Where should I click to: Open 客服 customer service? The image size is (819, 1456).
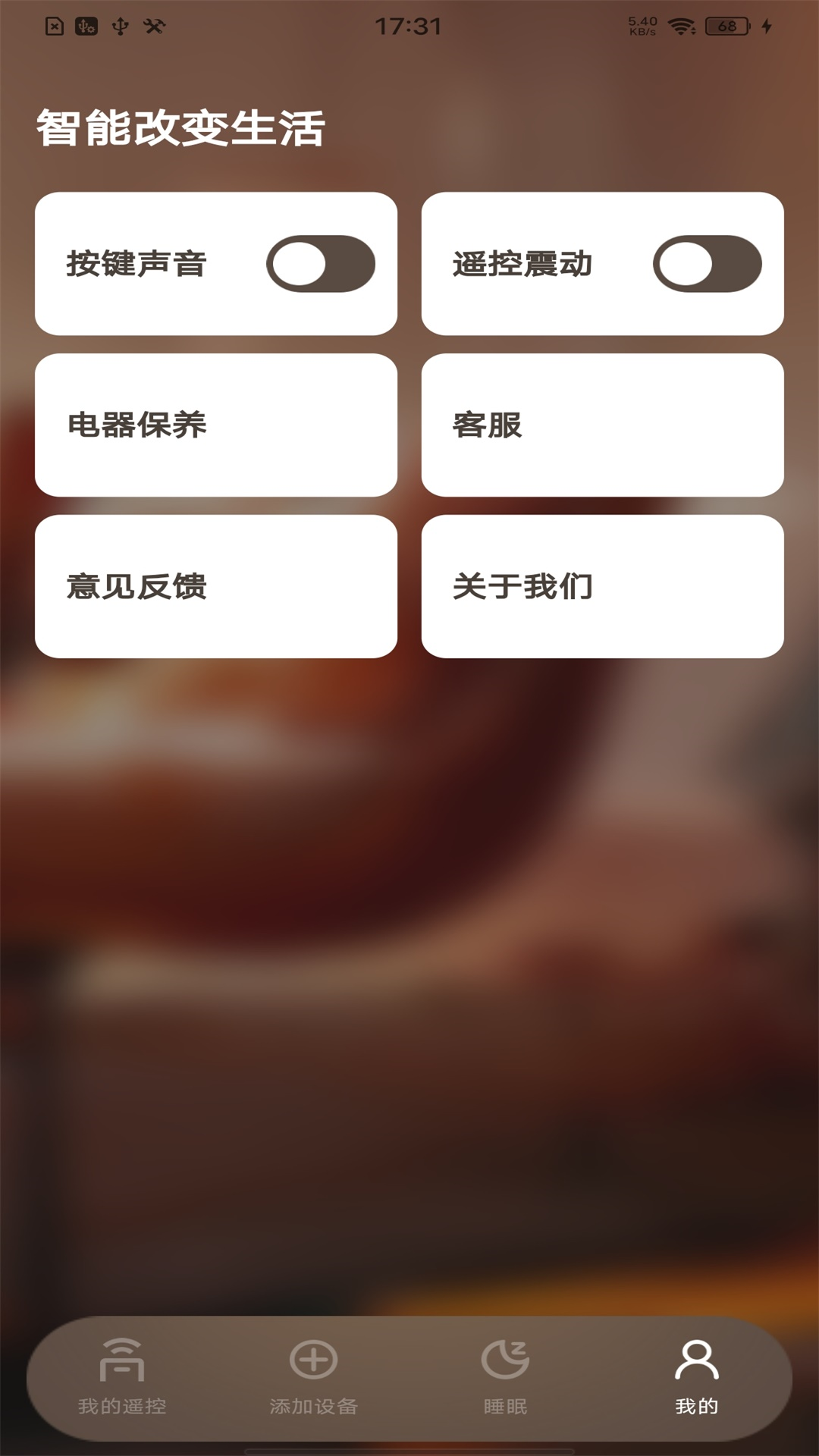pos(602,425)
